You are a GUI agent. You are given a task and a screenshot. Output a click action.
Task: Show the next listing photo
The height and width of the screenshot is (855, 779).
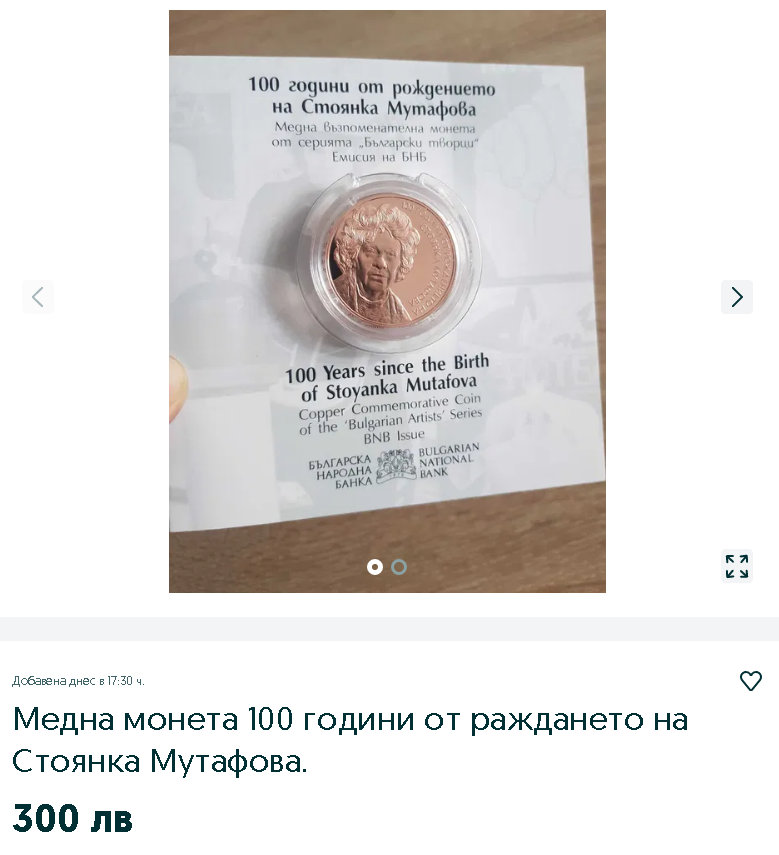pos(736,297)
